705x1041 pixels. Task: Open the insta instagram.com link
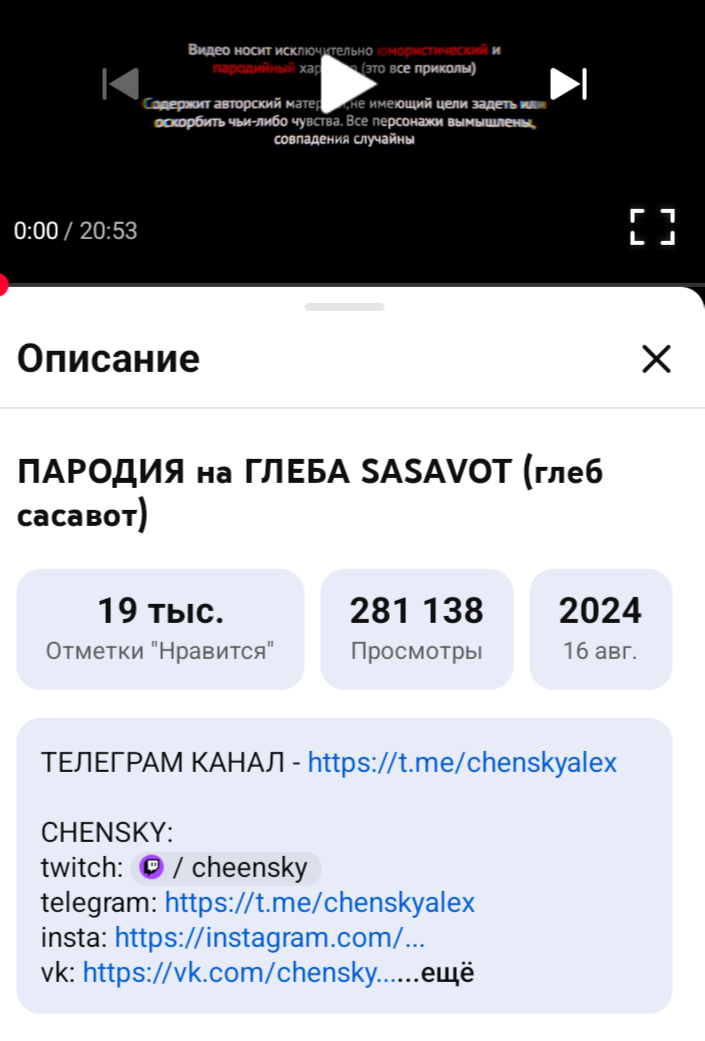point(270,937)
